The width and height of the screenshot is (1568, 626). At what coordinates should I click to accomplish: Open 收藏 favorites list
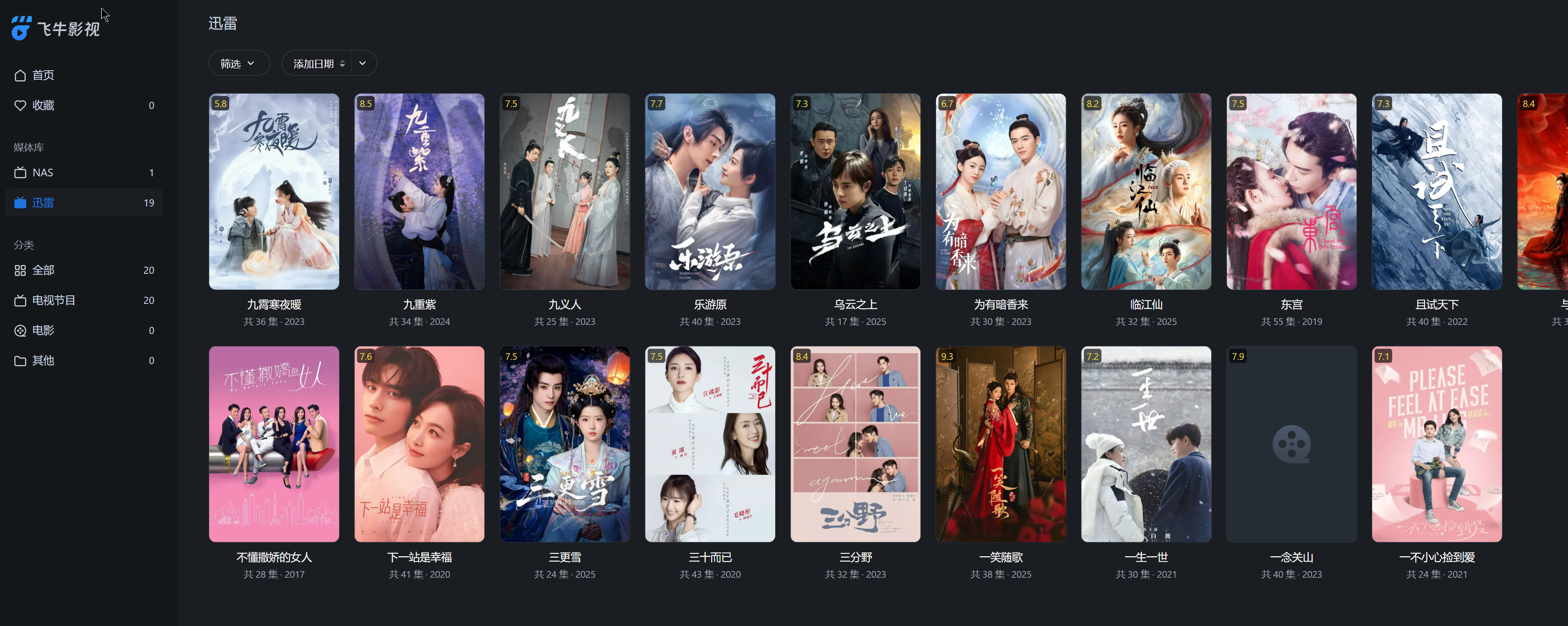(x=43, y=105)
